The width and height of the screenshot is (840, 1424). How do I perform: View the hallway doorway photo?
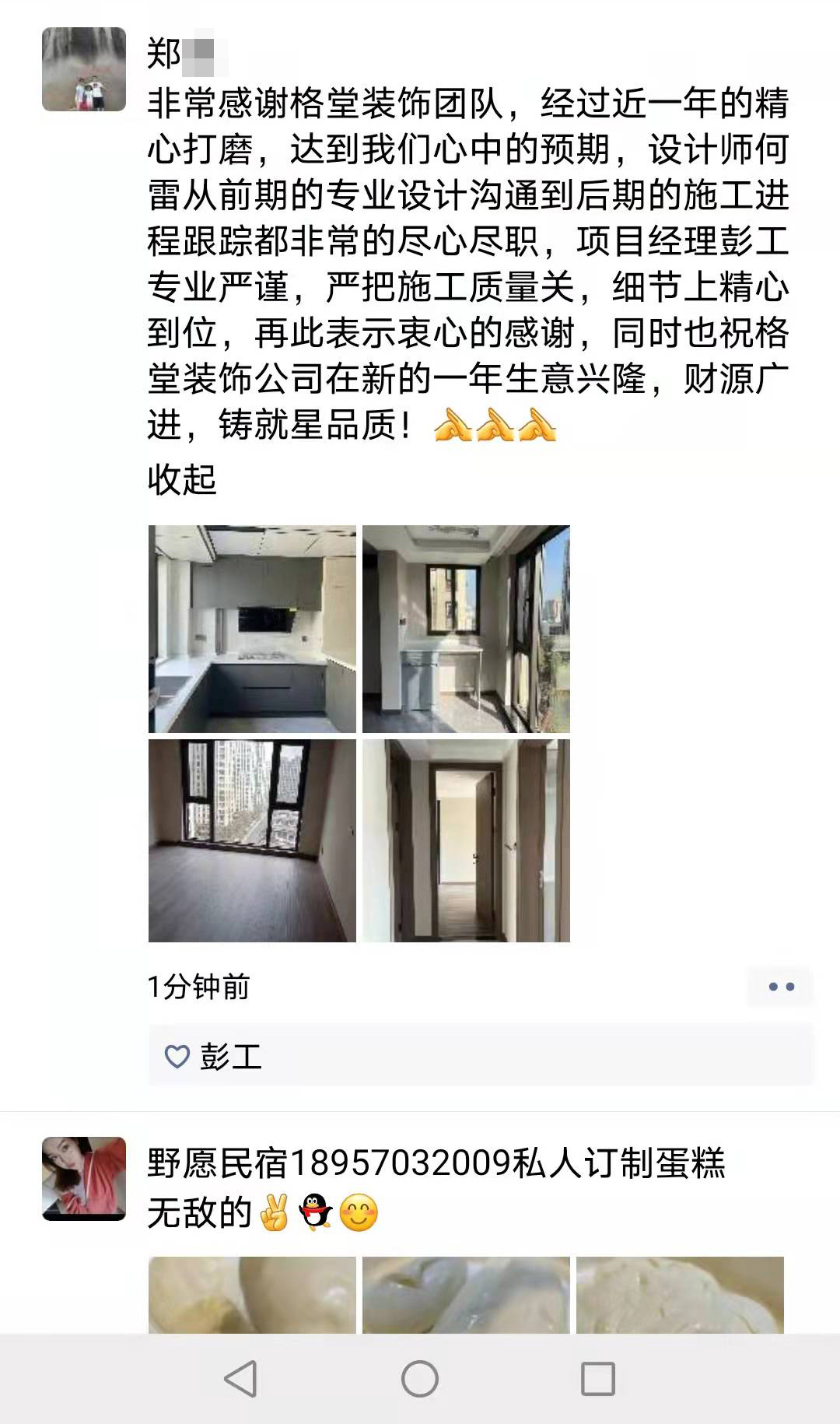coord(466,840)
